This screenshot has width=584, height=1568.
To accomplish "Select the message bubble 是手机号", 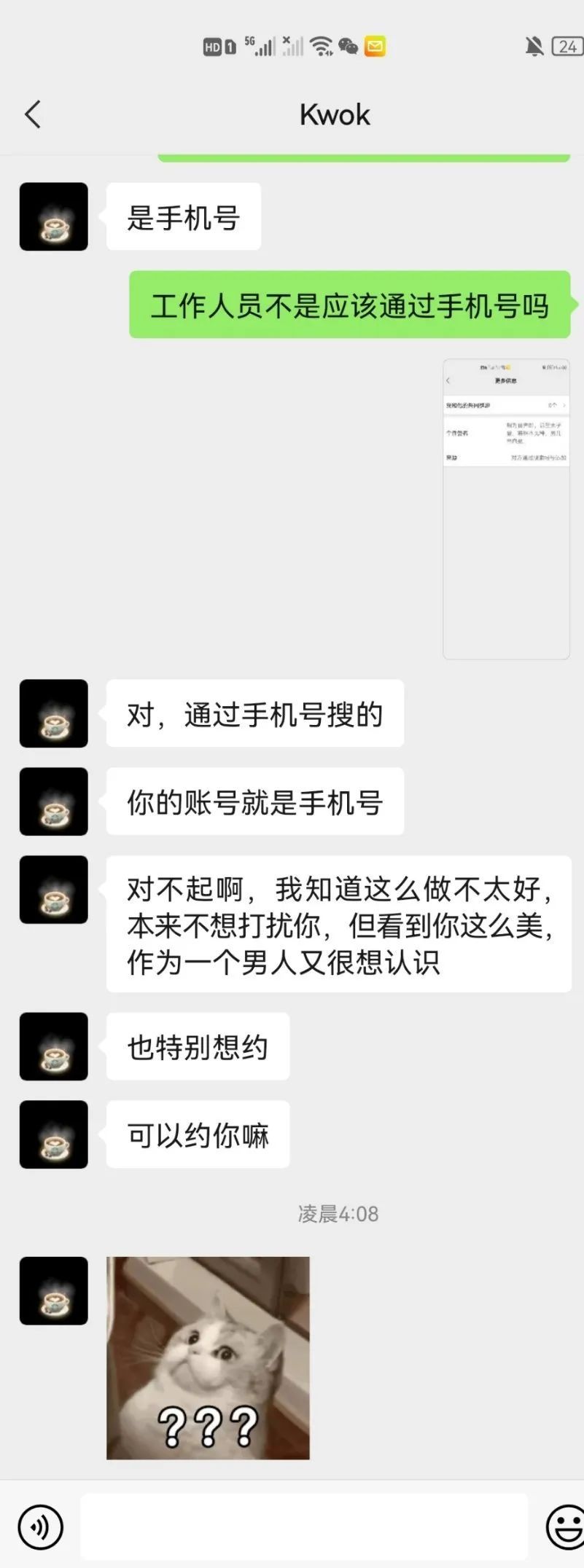I will click(x=183, y=216).
